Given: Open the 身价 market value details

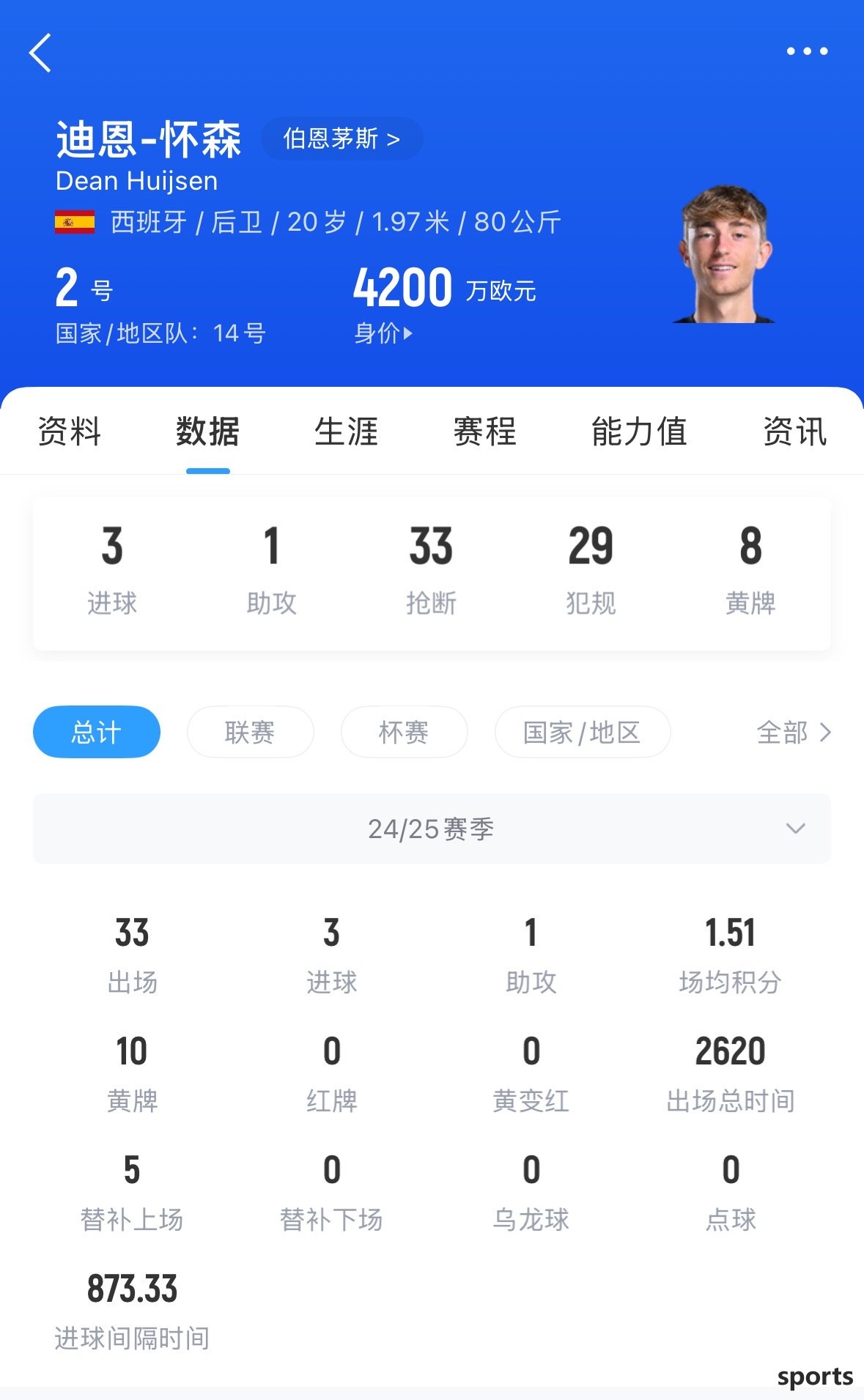Looking at the screenshot, I should [x=383, y=333].
